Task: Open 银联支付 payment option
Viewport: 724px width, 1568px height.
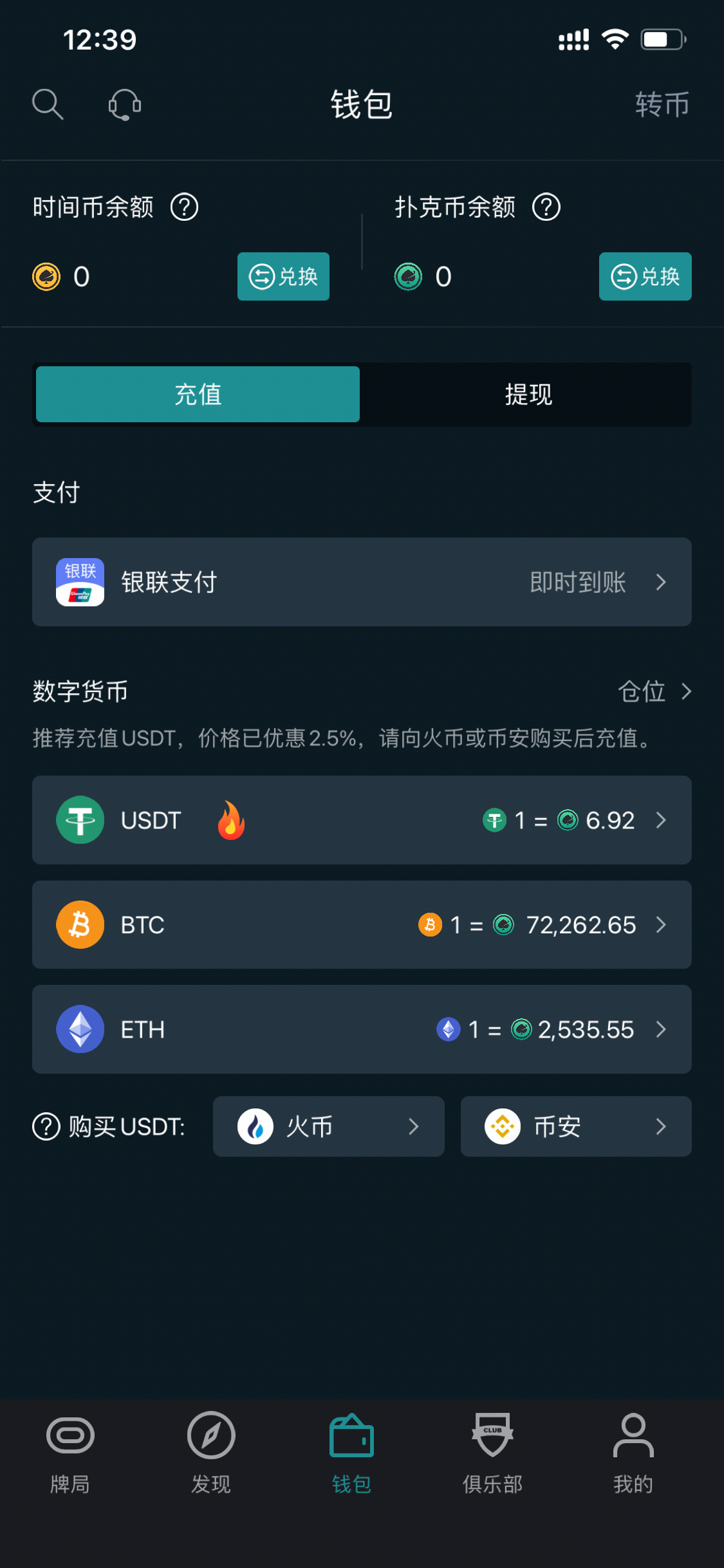Action: pyautogui.click(x=362, y=582)
